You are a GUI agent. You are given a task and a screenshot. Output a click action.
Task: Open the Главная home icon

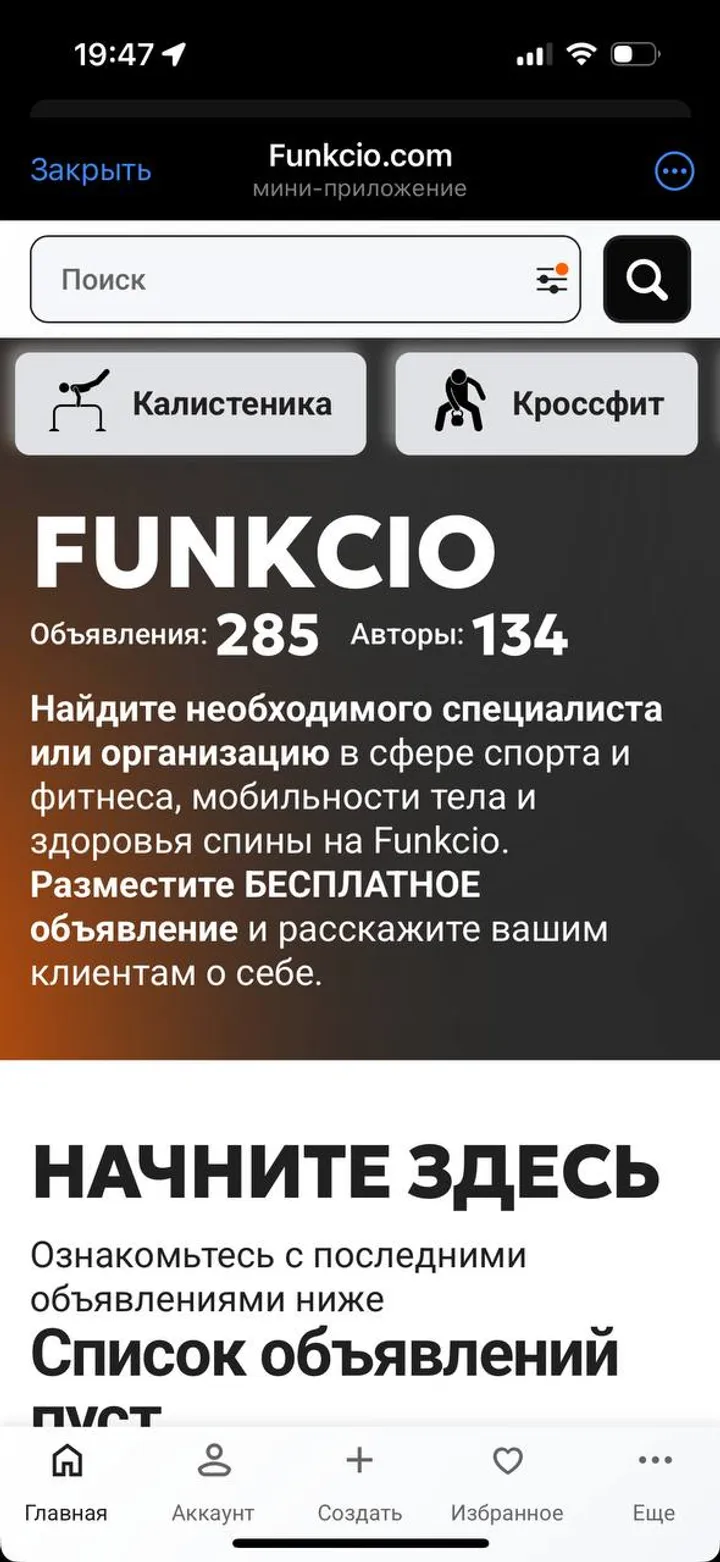(65, 1460)
